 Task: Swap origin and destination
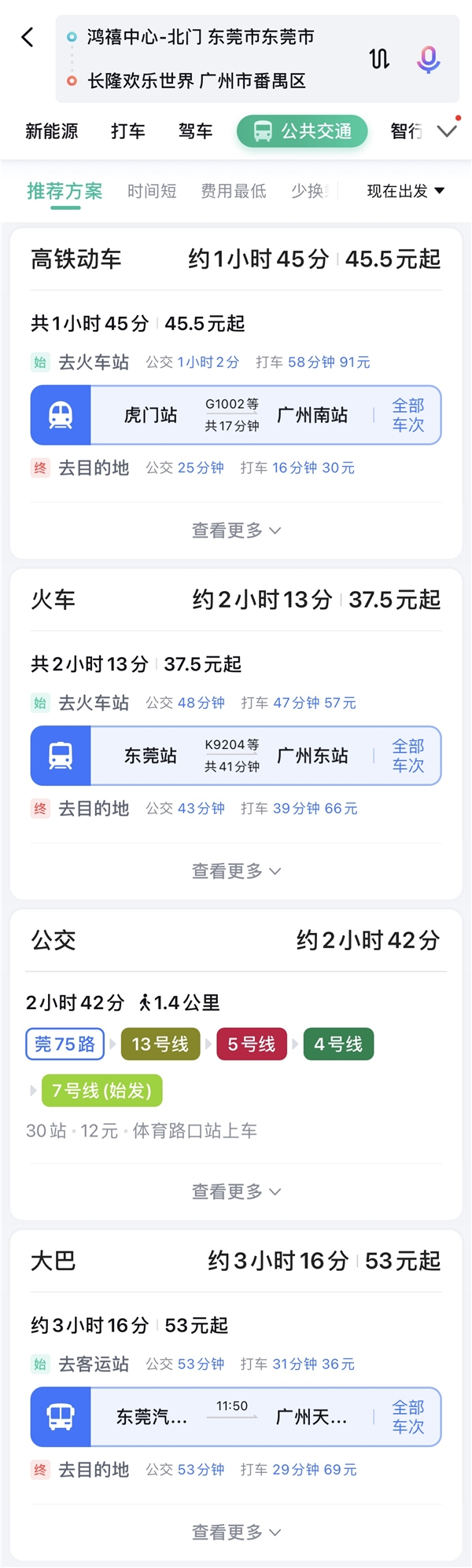coord(379,59)
